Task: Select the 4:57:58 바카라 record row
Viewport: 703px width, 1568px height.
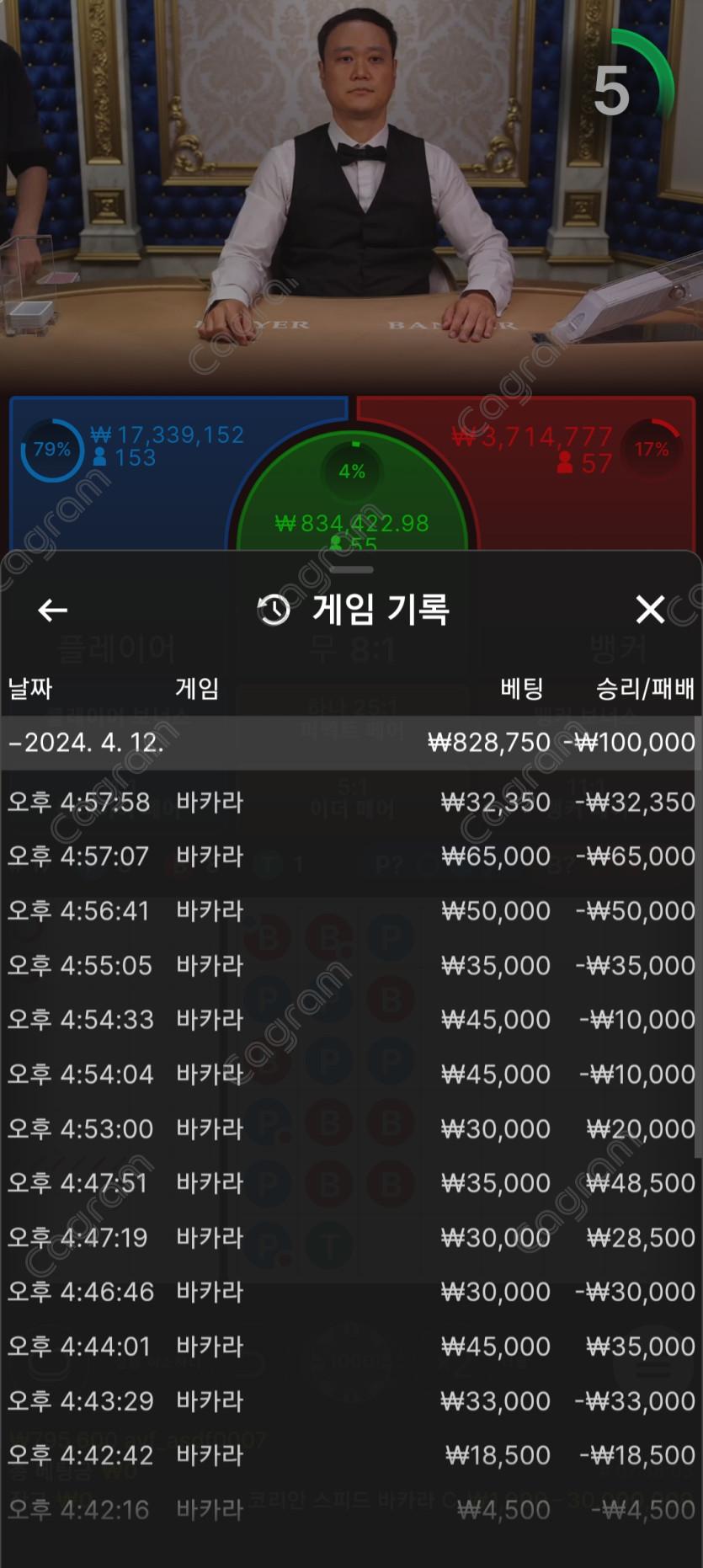Action: pos(351,802)
